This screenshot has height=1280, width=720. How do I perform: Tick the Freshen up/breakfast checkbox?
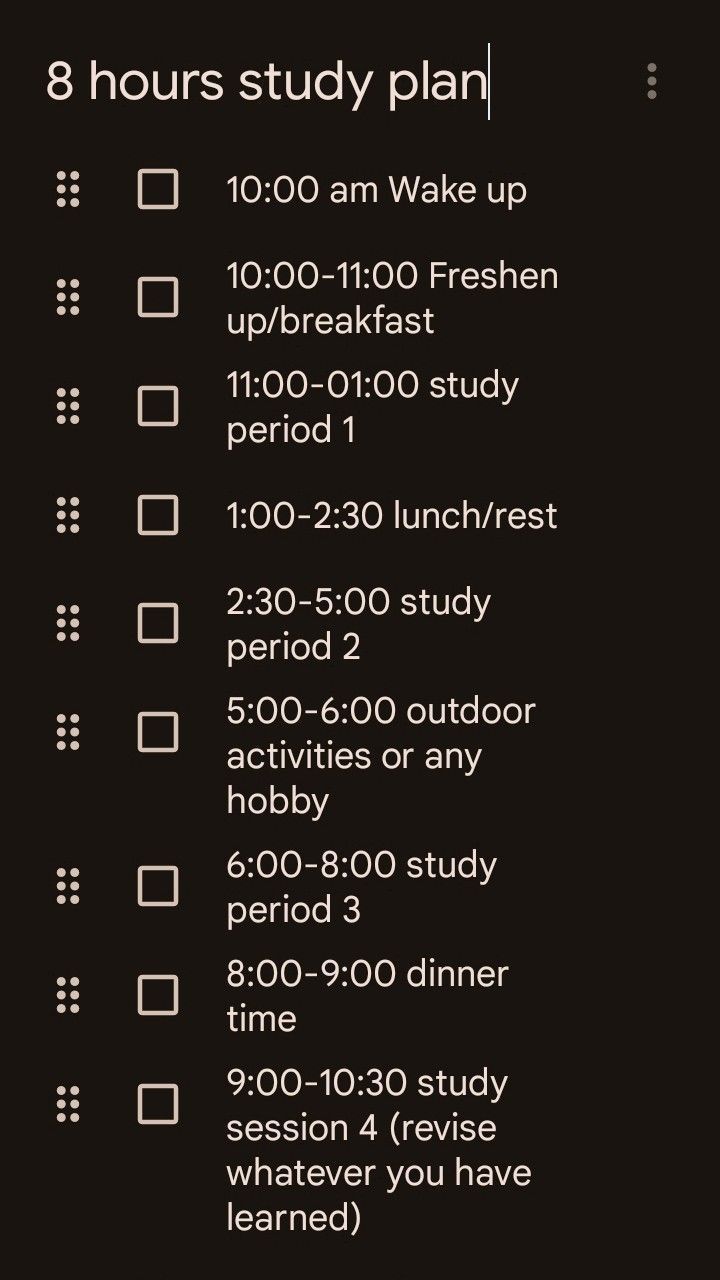click(158, 298)
